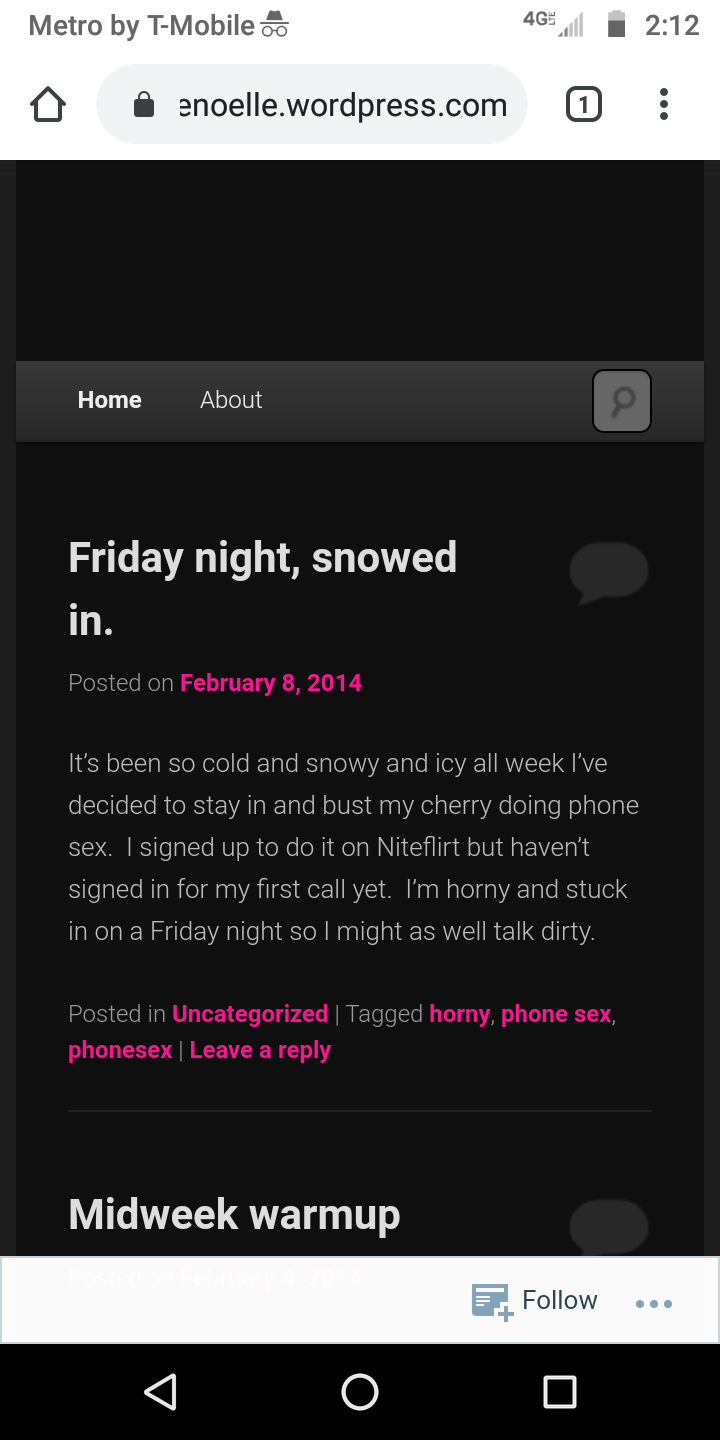Viewport: 720px width, 1440px height.
Task: Open the About page
Action: pos(231,400)
